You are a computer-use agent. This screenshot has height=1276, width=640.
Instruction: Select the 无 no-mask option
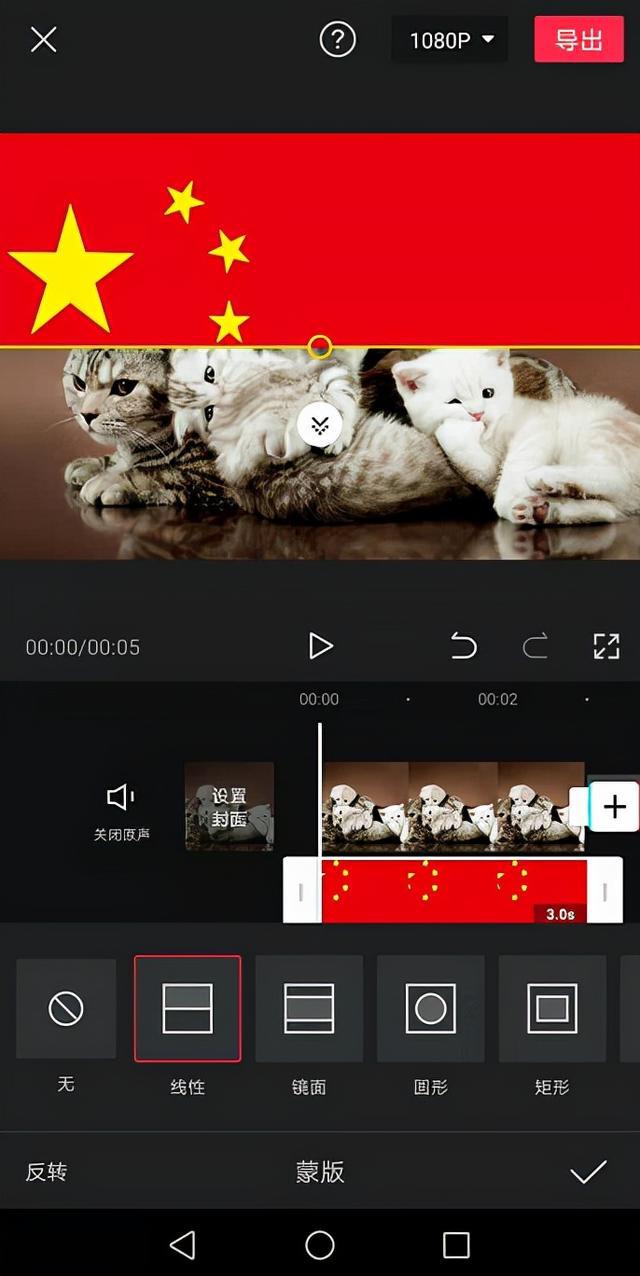point(66,1009)
